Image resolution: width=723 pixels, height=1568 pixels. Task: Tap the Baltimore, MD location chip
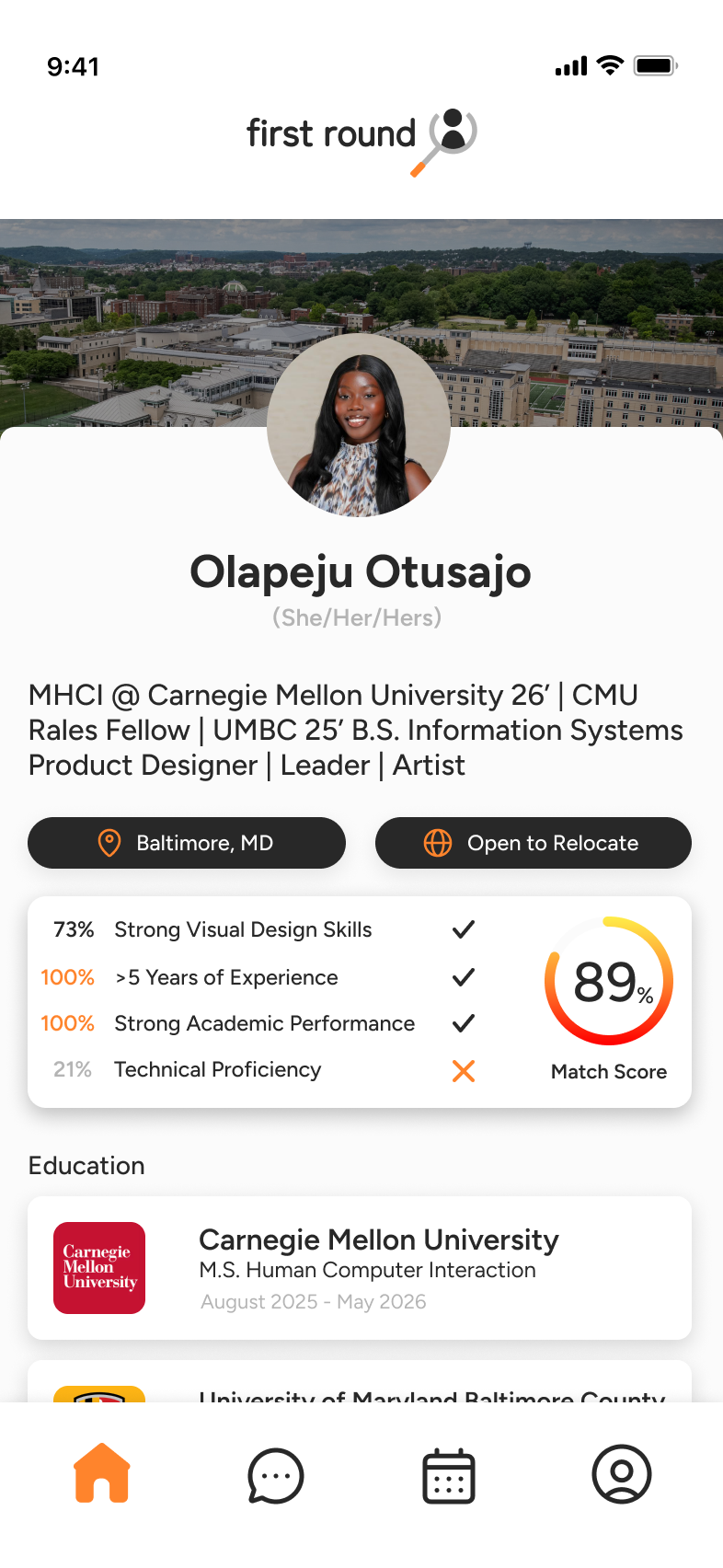pyautogui.click(x=187, y=843)
